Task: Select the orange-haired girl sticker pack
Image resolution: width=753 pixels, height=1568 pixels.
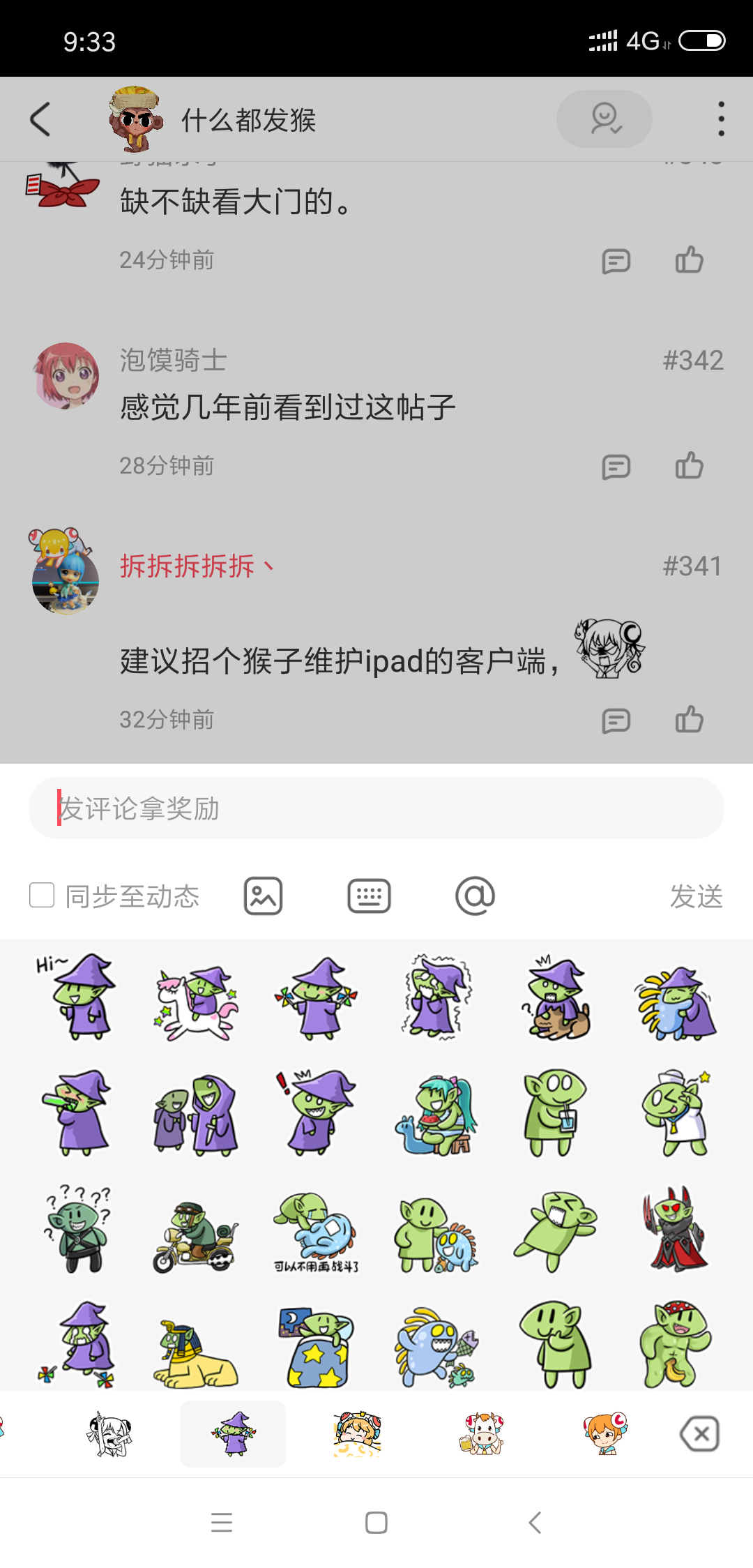Action: coord(605,1434)
